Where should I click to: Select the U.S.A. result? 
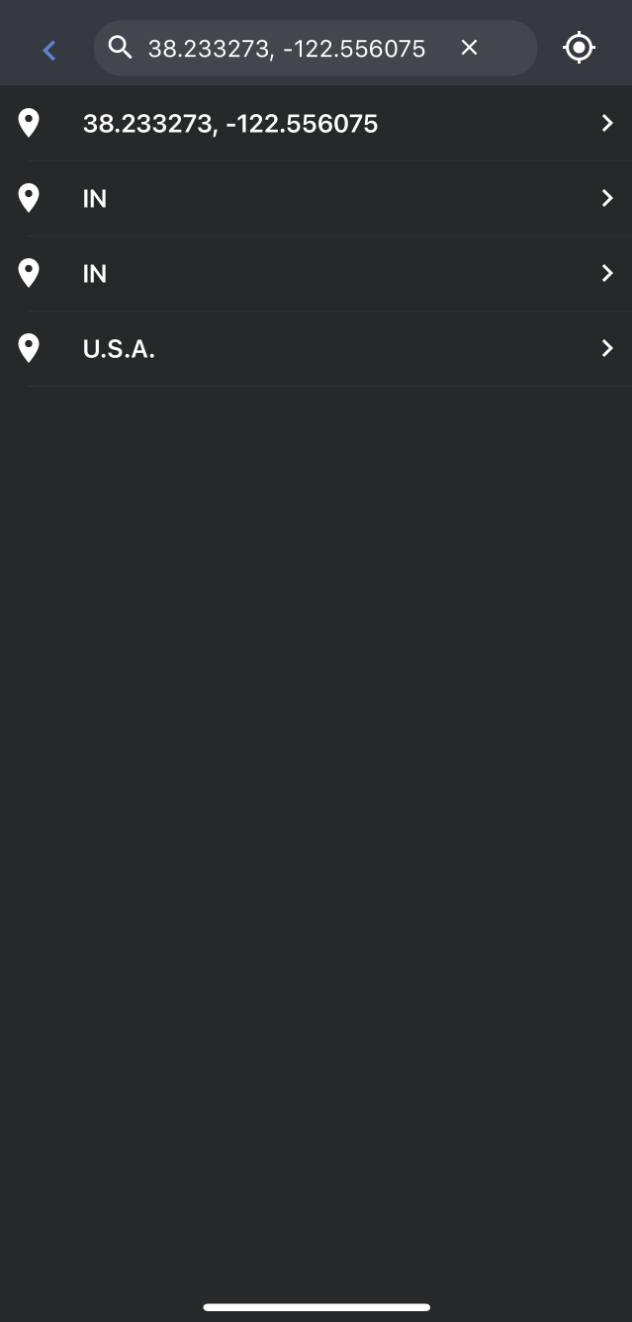pyautogui.click(x=316, y=349)
